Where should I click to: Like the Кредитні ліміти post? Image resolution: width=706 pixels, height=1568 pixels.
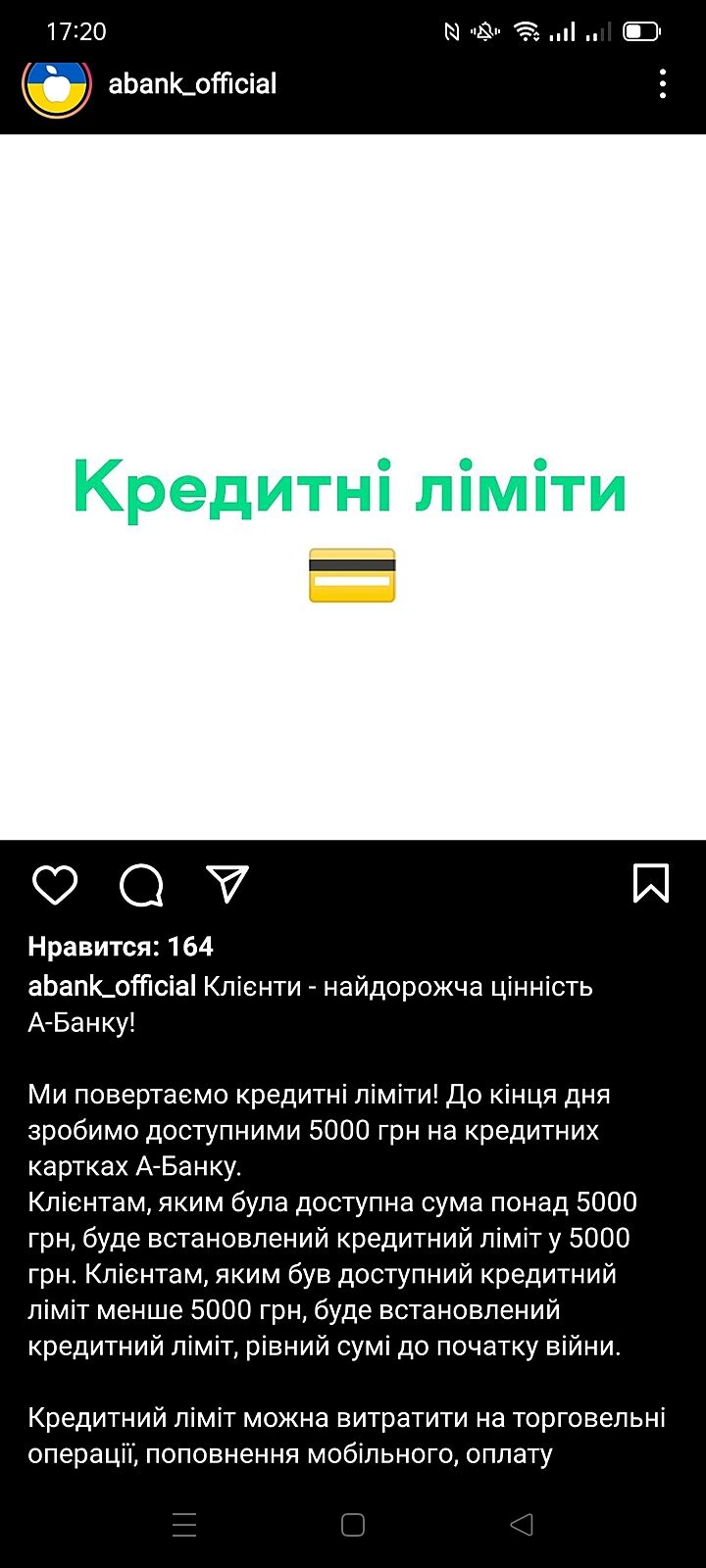coord(55,885)
